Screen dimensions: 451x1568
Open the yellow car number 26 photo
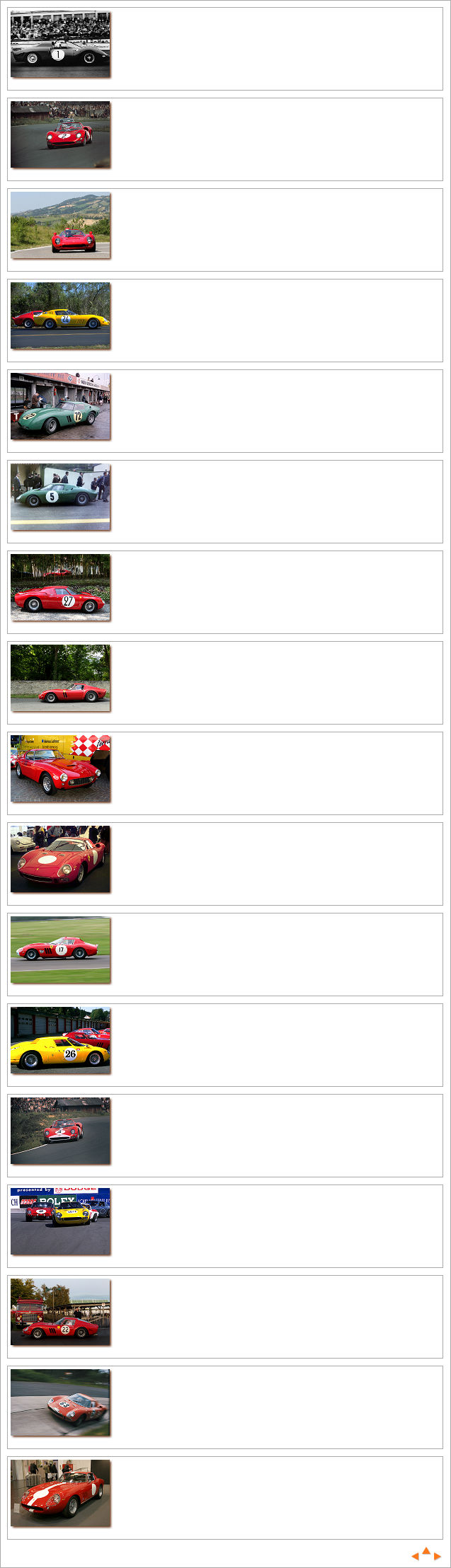[60, 1040]
